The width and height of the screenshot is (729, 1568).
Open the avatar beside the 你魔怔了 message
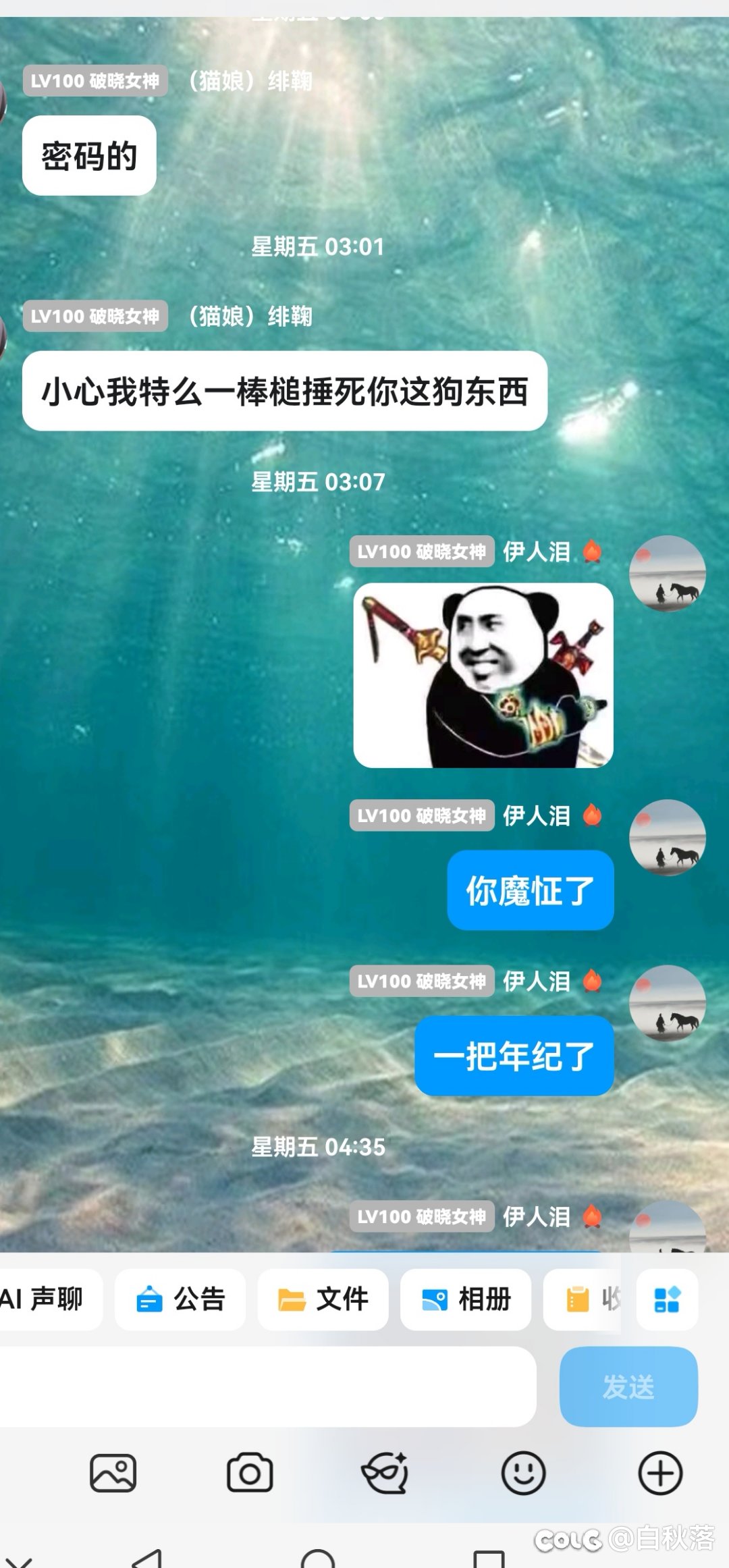pyautogui.click(x=667, y=838)
